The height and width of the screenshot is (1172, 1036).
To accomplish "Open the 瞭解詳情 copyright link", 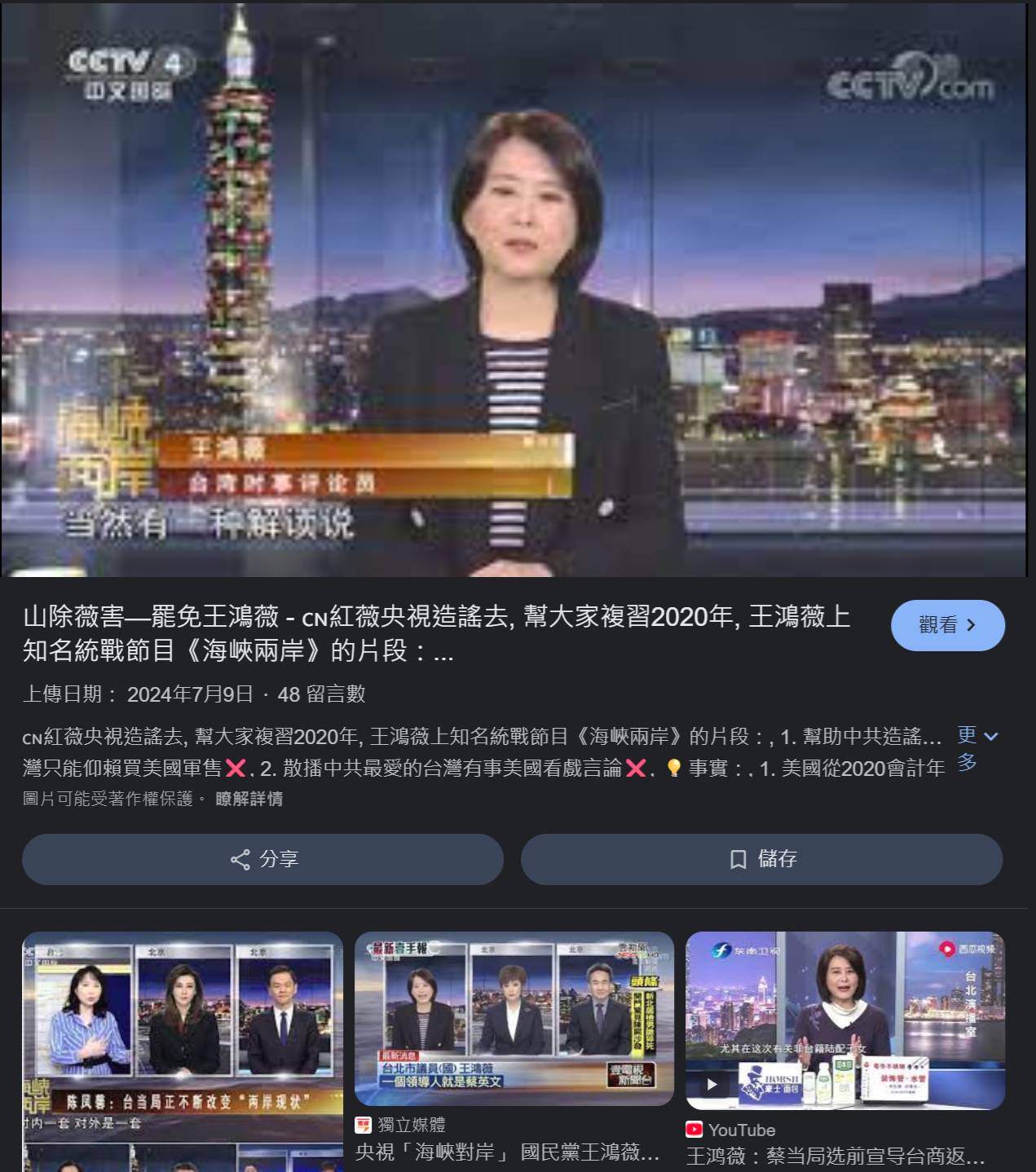I will click(249, 799).
